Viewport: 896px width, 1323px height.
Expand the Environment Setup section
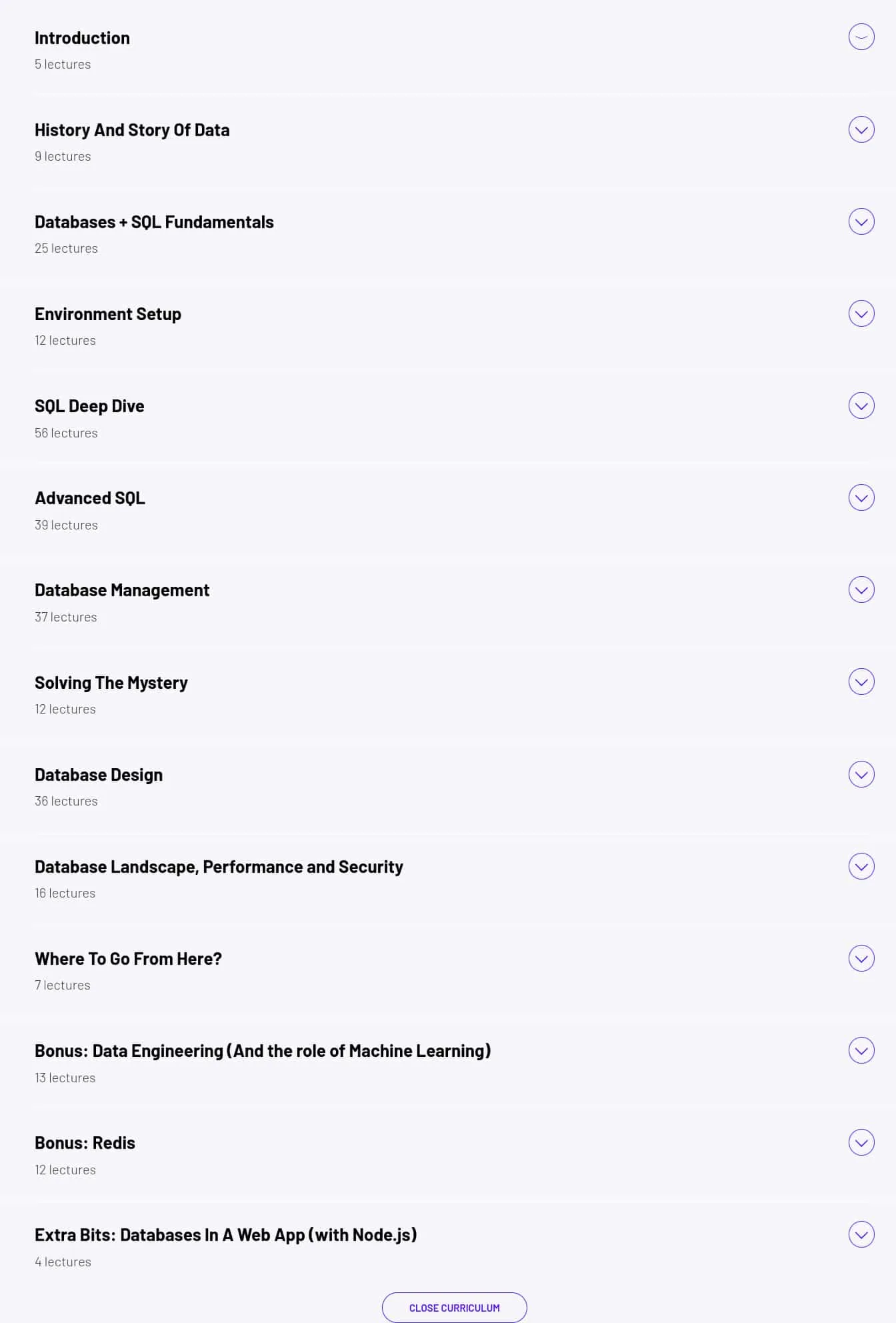[861, 313]
